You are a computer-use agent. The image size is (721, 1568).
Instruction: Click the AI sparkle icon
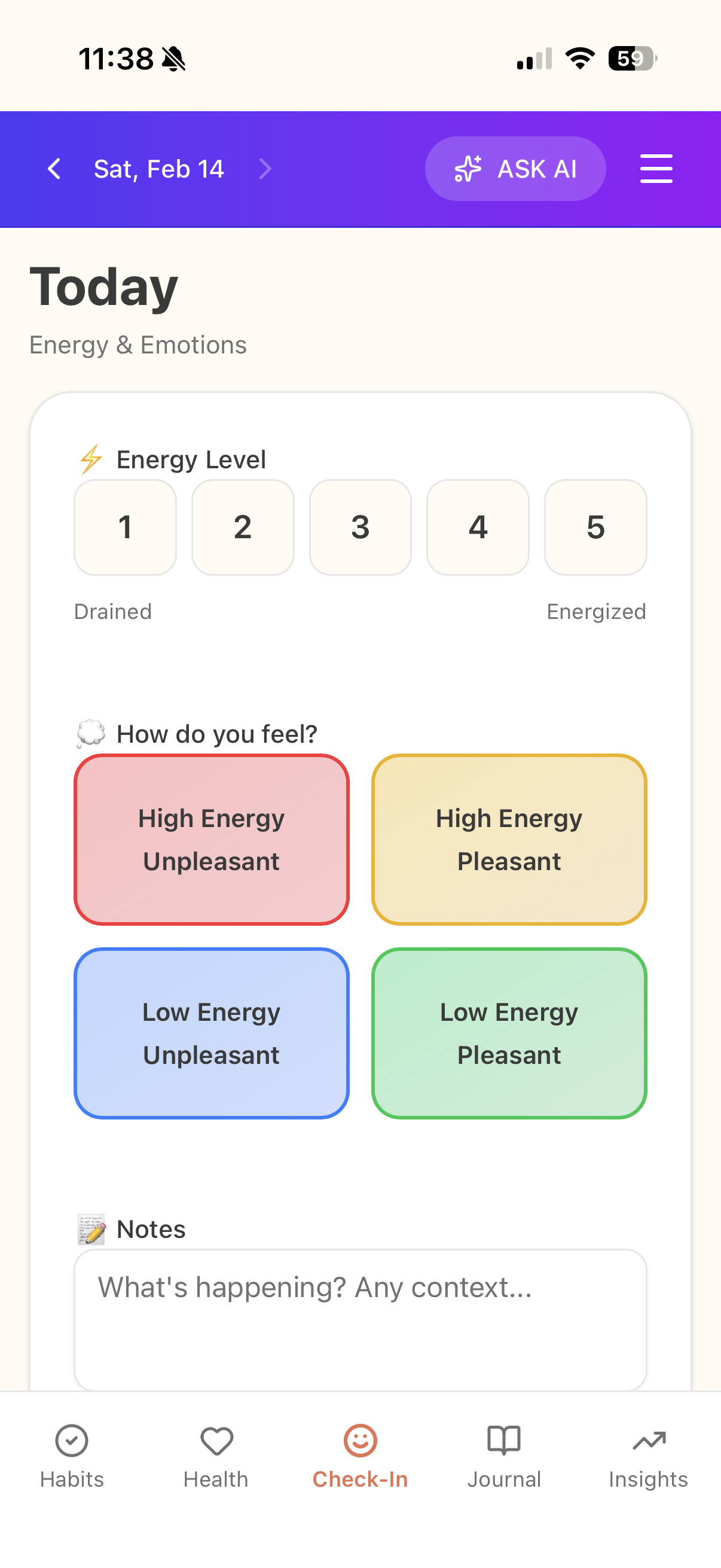(x=468, y=169)
